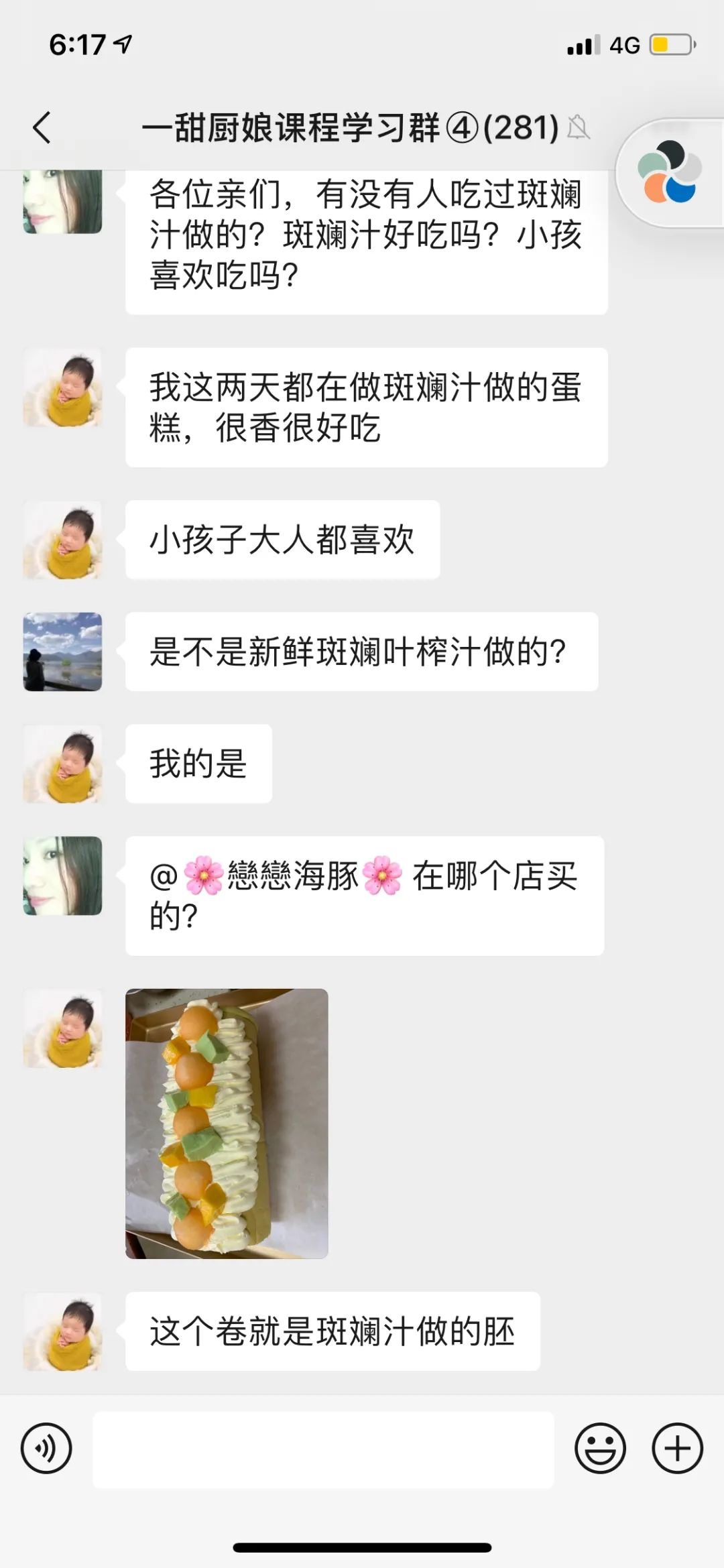Open the plus attachment menu
Viewport: 724px width, 1568px height.
tap(677, 1448)
